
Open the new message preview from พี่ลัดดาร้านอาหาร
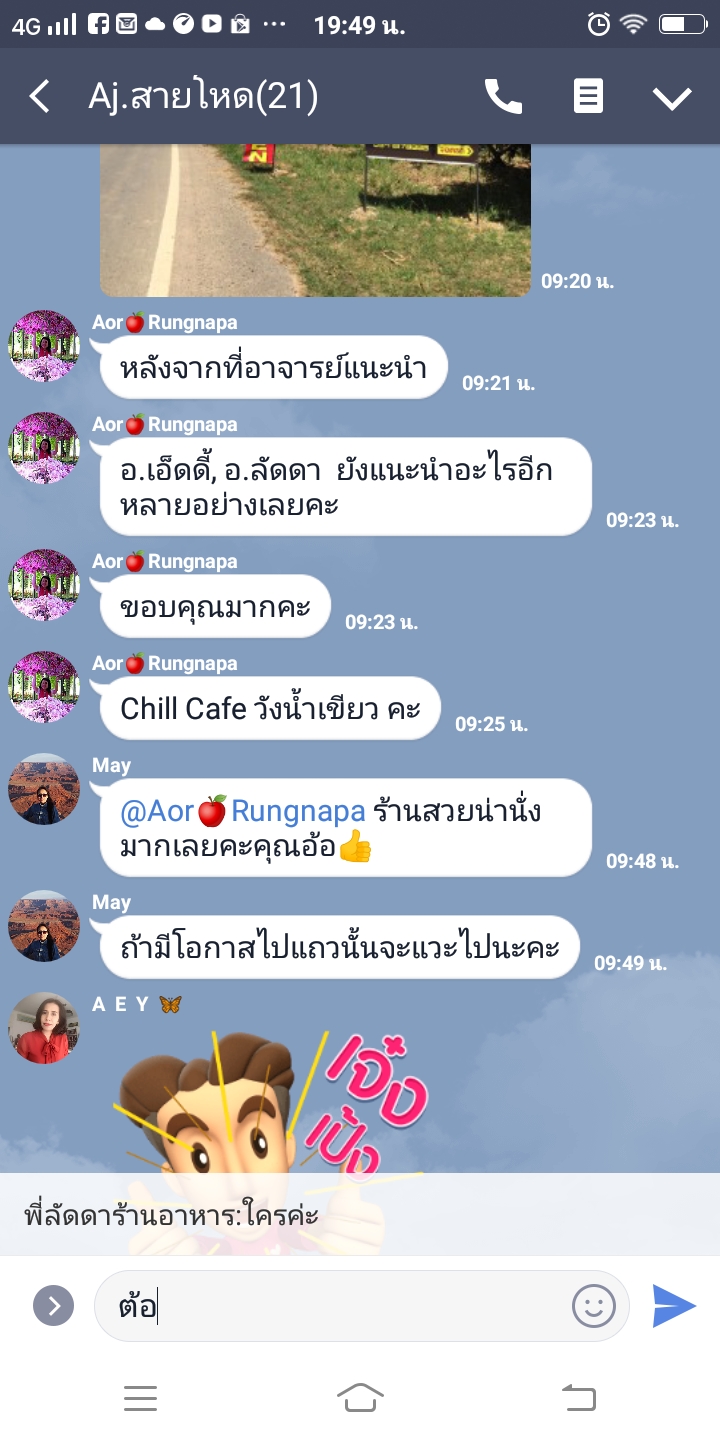click(360, 1215)
